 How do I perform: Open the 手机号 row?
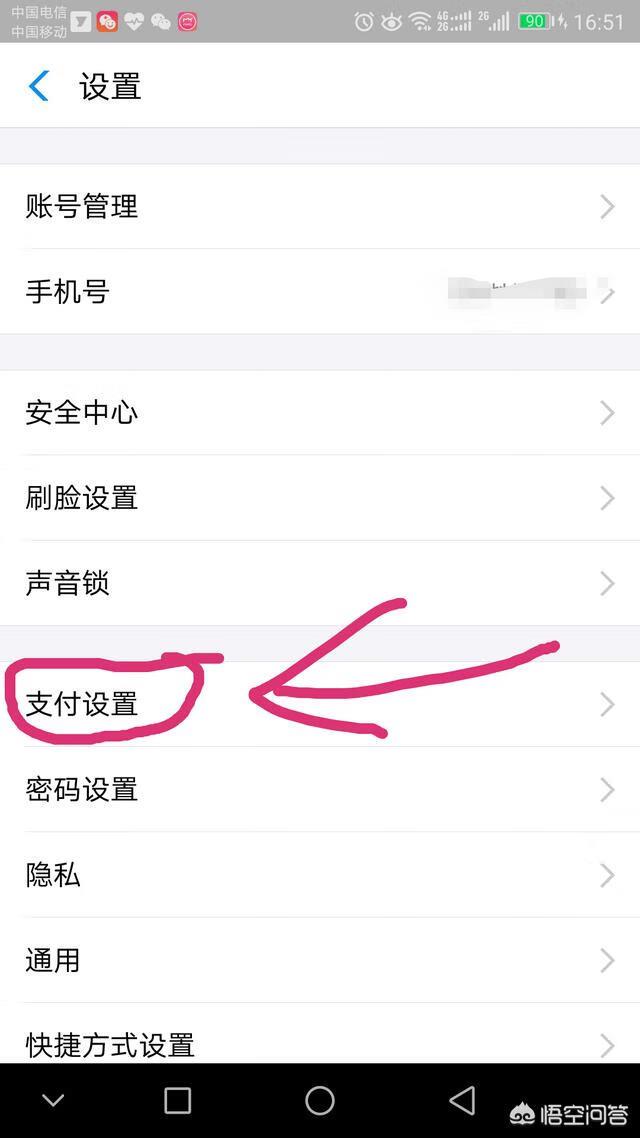(320, 292)
